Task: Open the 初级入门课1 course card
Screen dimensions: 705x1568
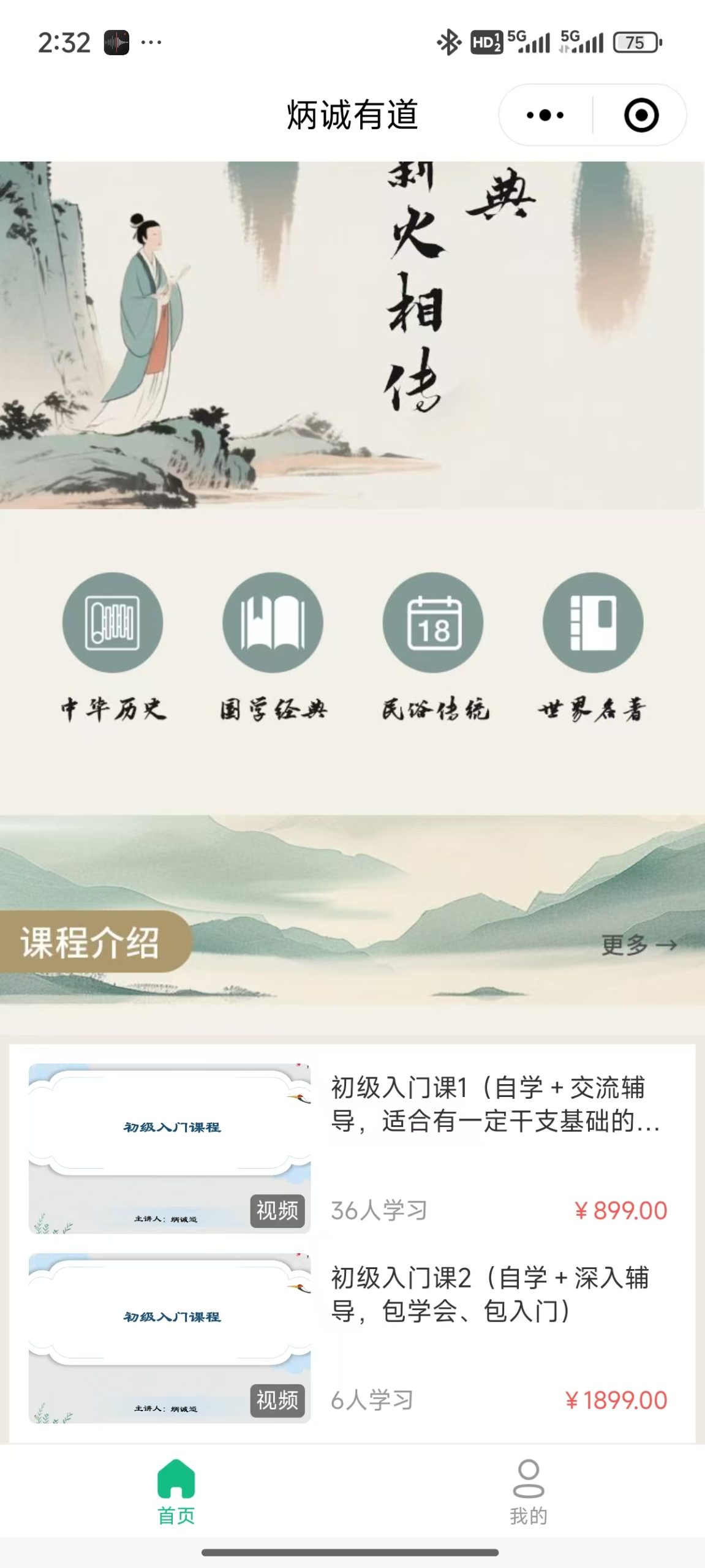Action: tap(352, 1148)
